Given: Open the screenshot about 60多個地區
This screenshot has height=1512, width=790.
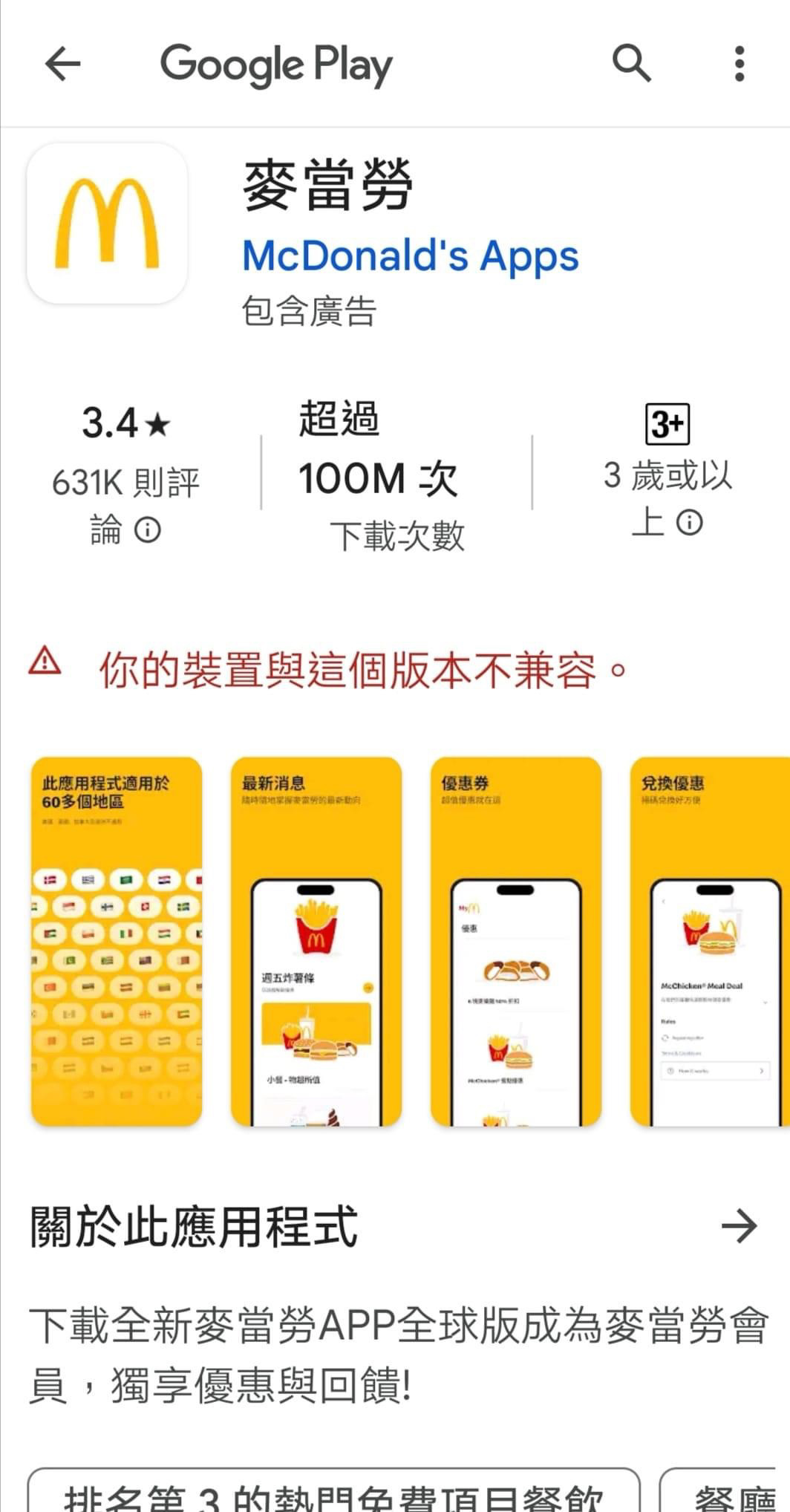Looking at the screenshot, I should pyautogui.click(x=117, y=941).
